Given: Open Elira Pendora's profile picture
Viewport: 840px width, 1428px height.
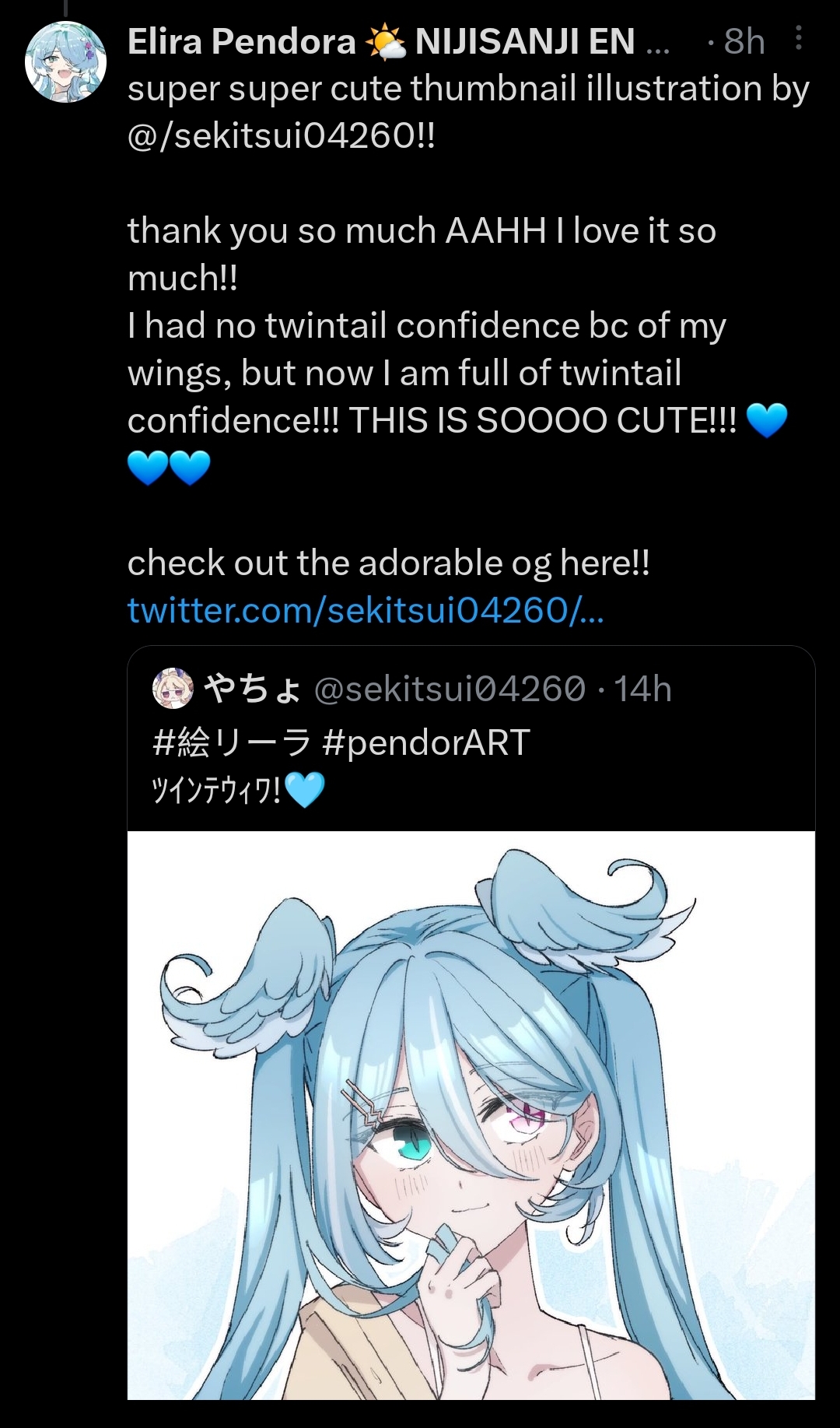Looking at the screenshot, I should coord(65,62).
